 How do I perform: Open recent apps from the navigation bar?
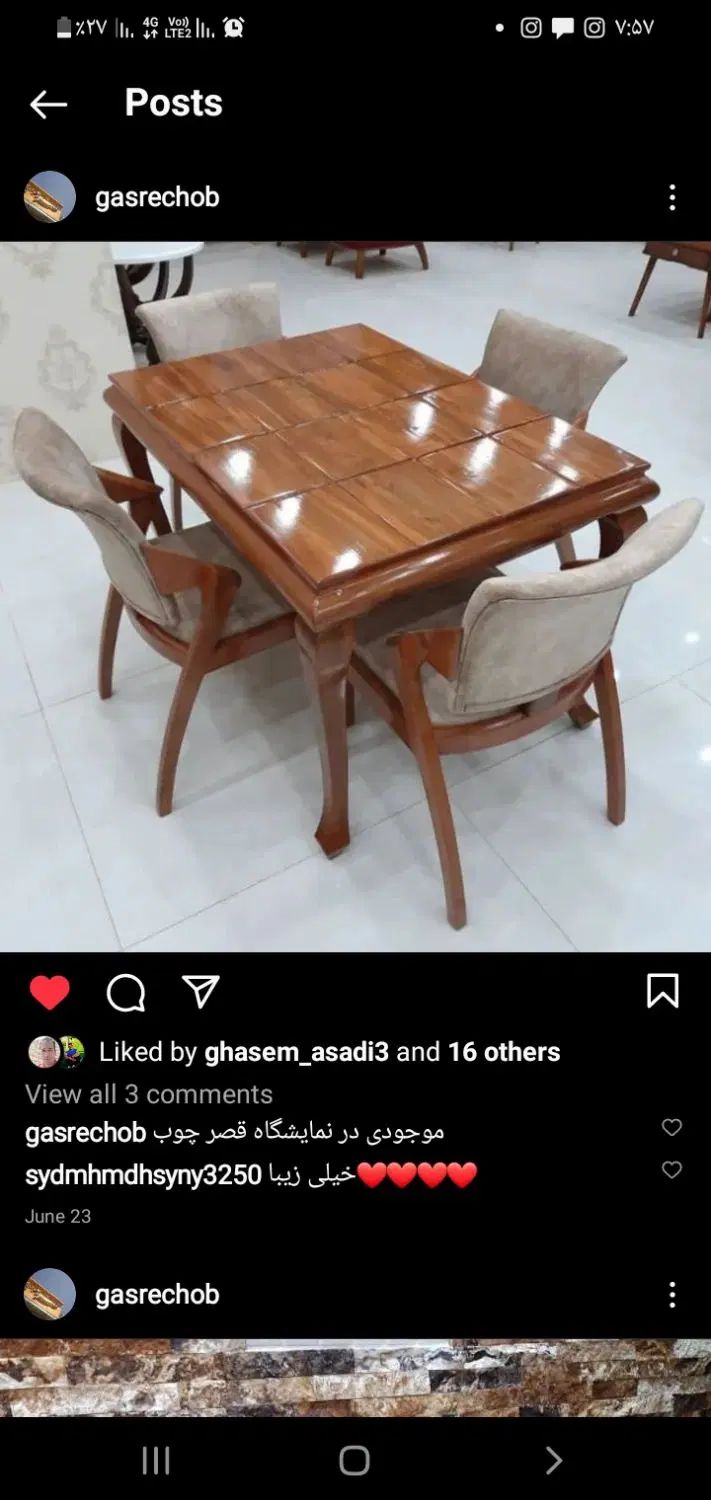156,1461
